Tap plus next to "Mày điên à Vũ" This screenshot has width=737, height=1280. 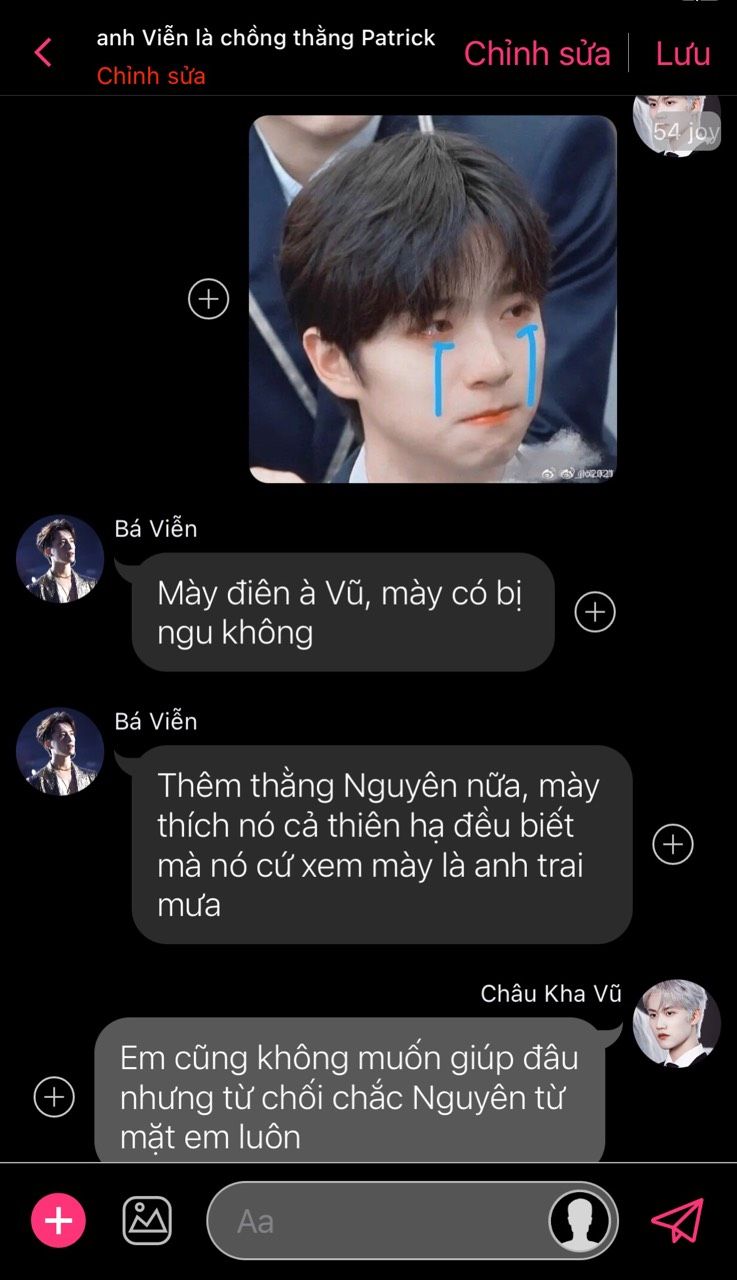[595, 611]
